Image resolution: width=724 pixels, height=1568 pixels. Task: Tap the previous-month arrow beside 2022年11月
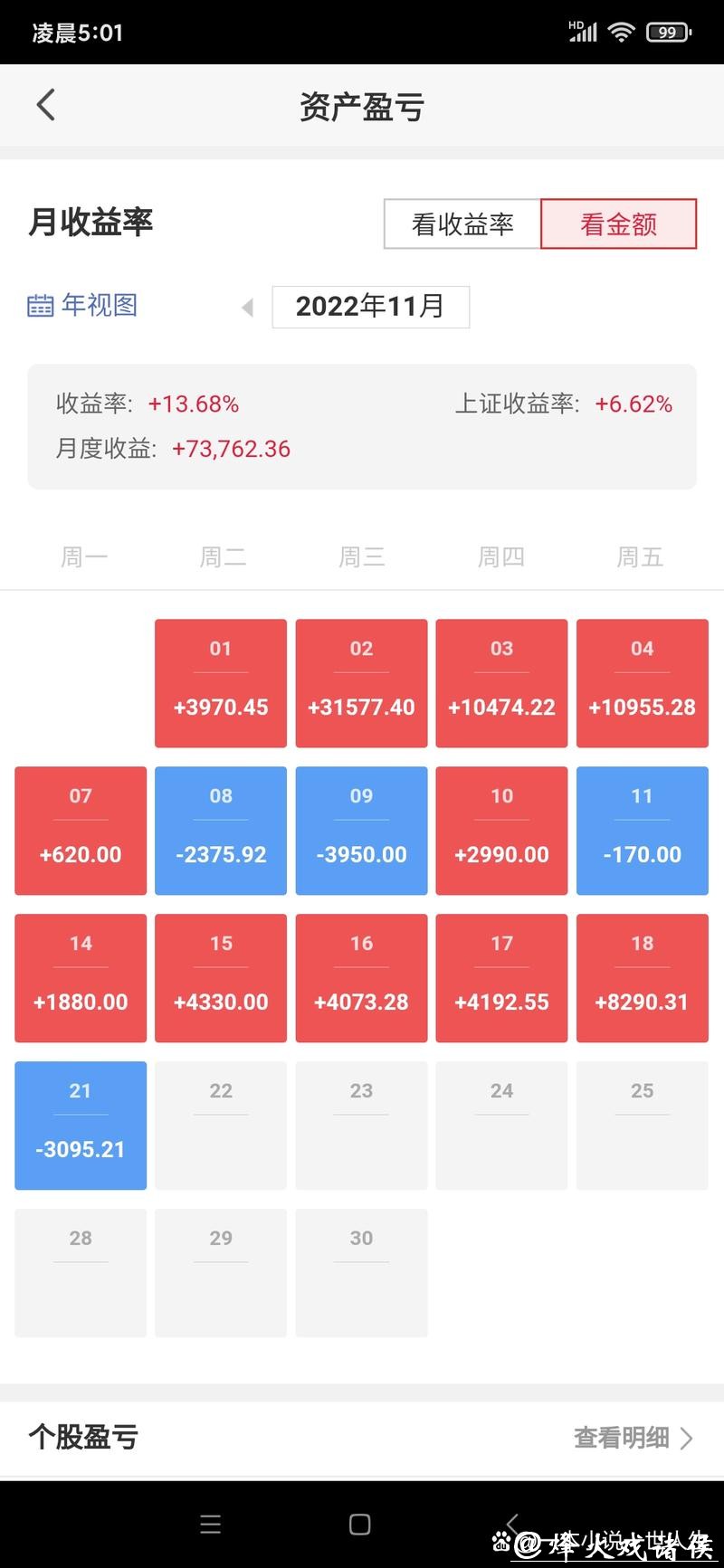coord(246,308)
